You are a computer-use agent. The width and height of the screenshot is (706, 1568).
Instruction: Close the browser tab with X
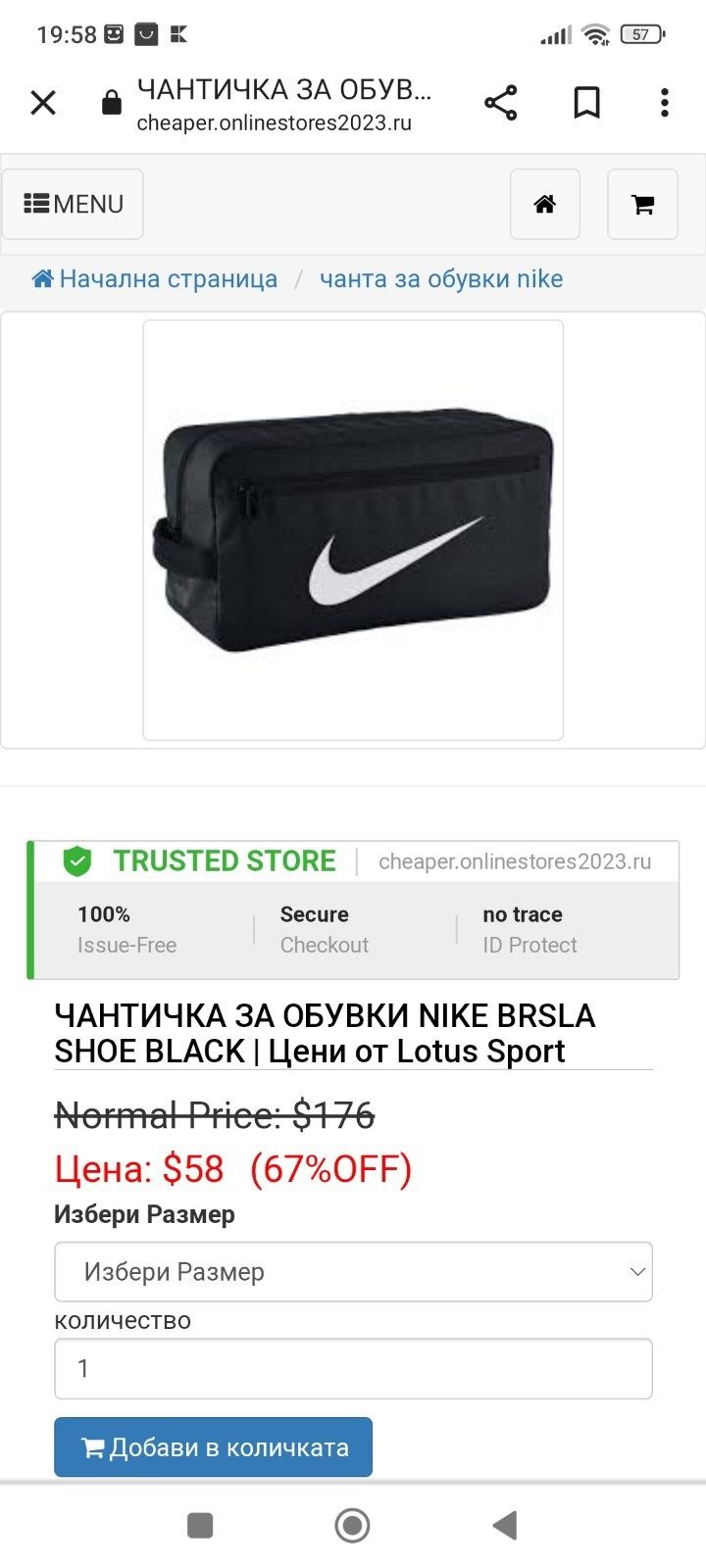point(43,103)
